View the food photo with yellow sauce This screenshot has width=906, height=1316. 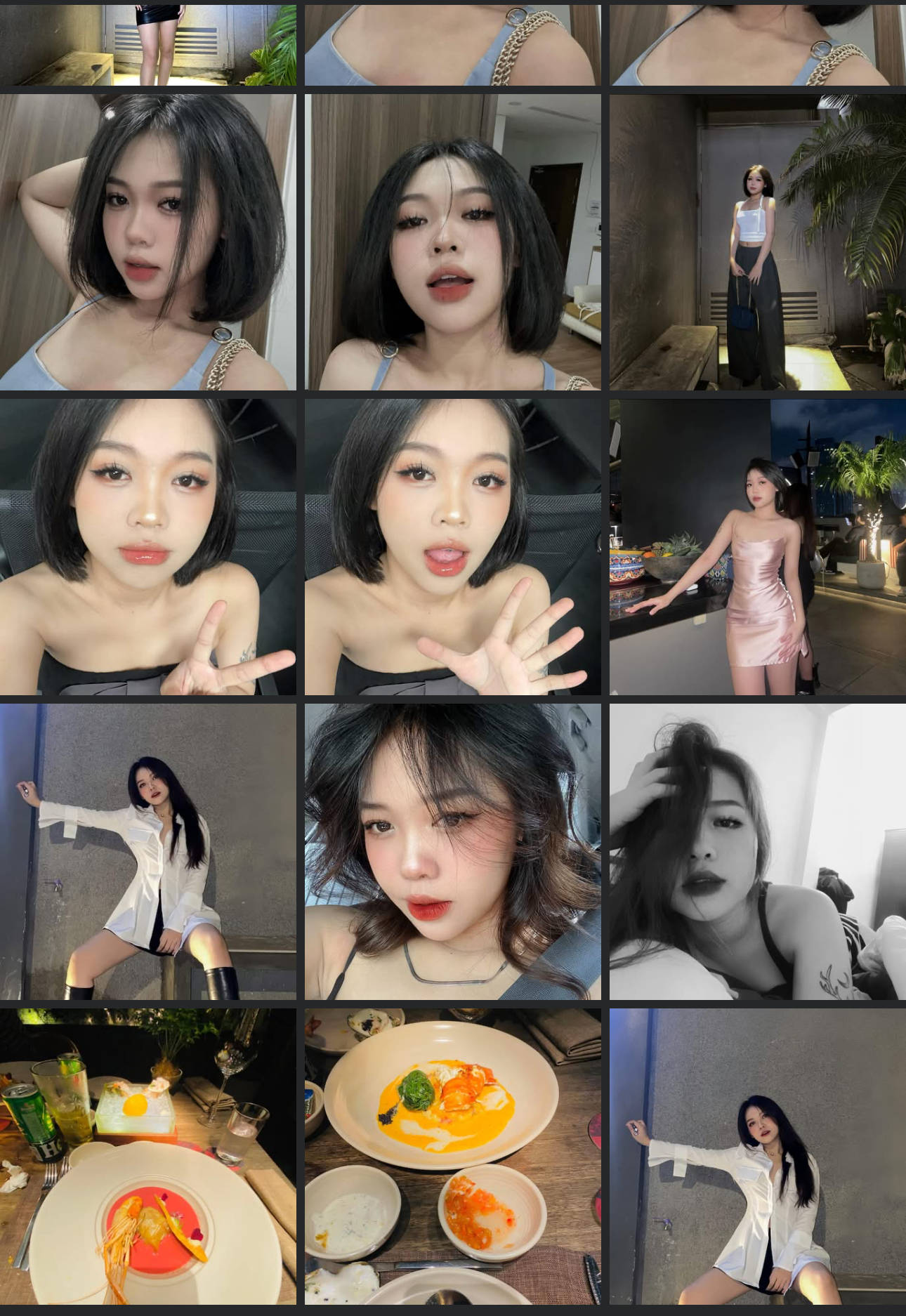coord(452,1156)
